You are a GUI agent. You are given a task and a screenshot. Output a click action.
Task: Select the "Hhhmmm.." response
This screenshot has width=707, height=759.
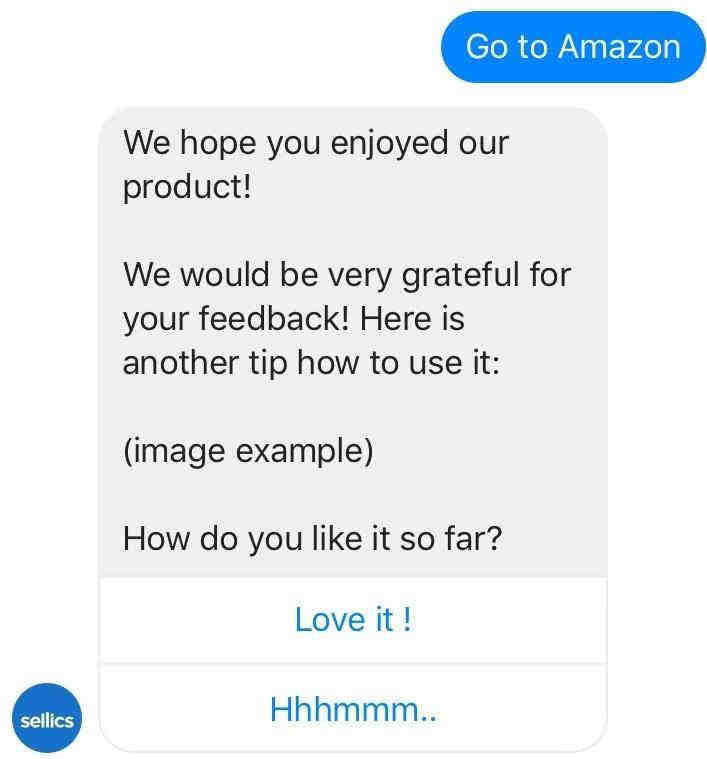(353, 709)
